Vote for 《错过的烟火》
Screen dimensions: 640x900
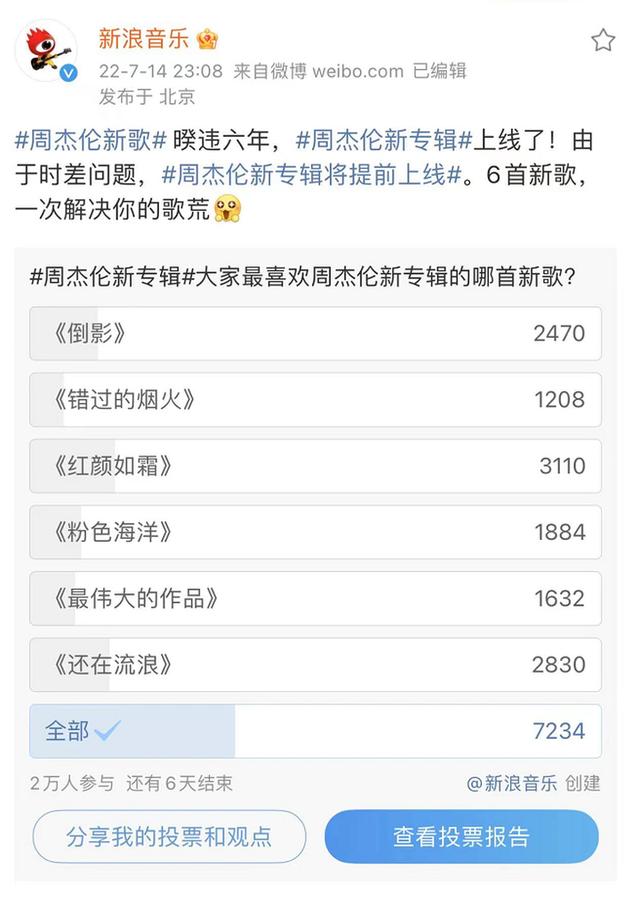316,399
